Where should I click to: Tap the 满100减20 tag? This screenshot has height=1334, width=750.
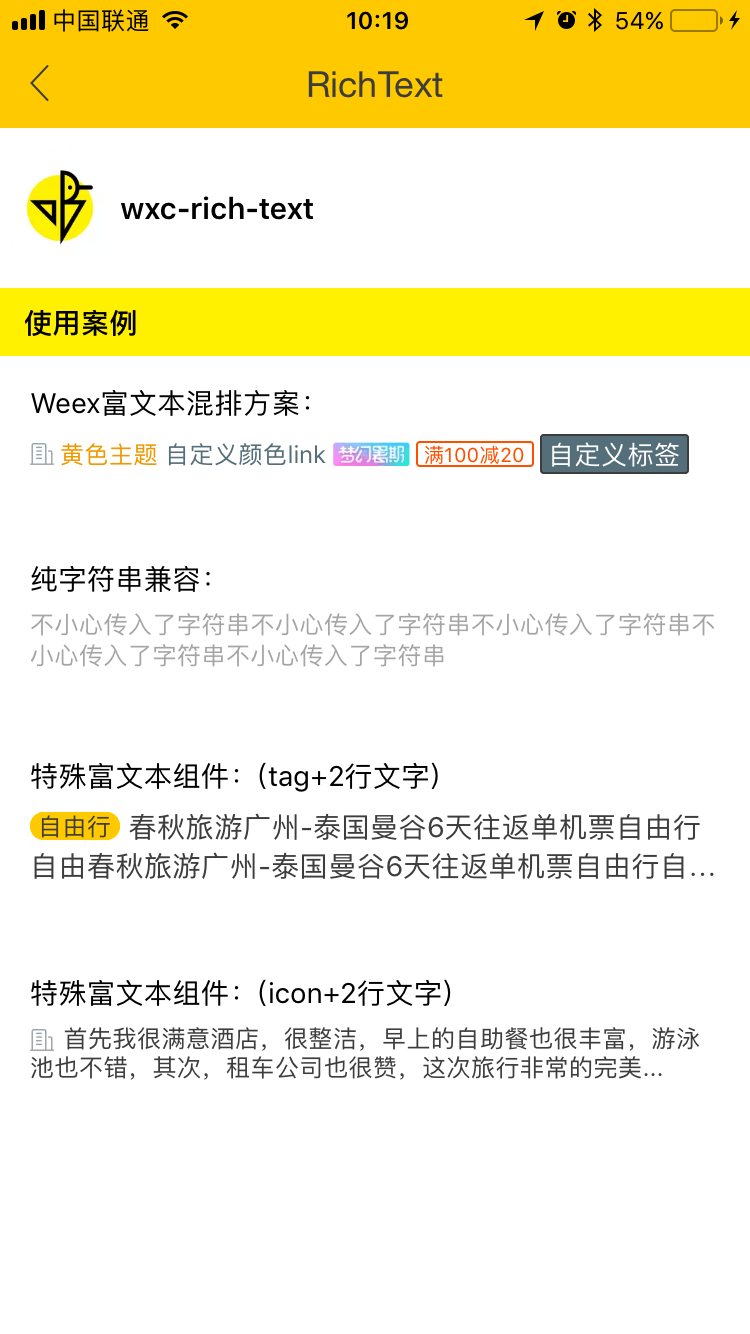click(x=474, y=455)
